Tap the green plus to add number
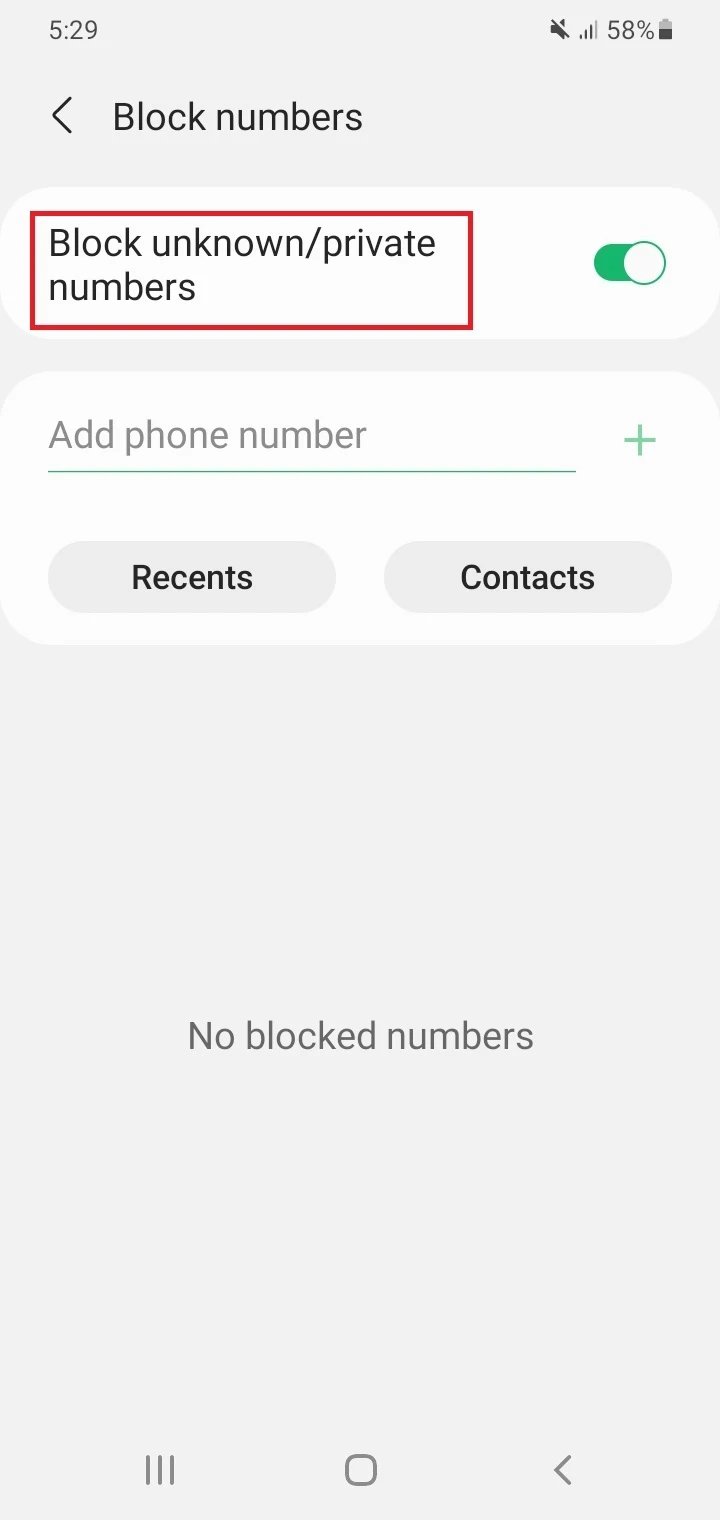Image resolution: width=720 pixels, height=1520 pixels. pos(639,440)
